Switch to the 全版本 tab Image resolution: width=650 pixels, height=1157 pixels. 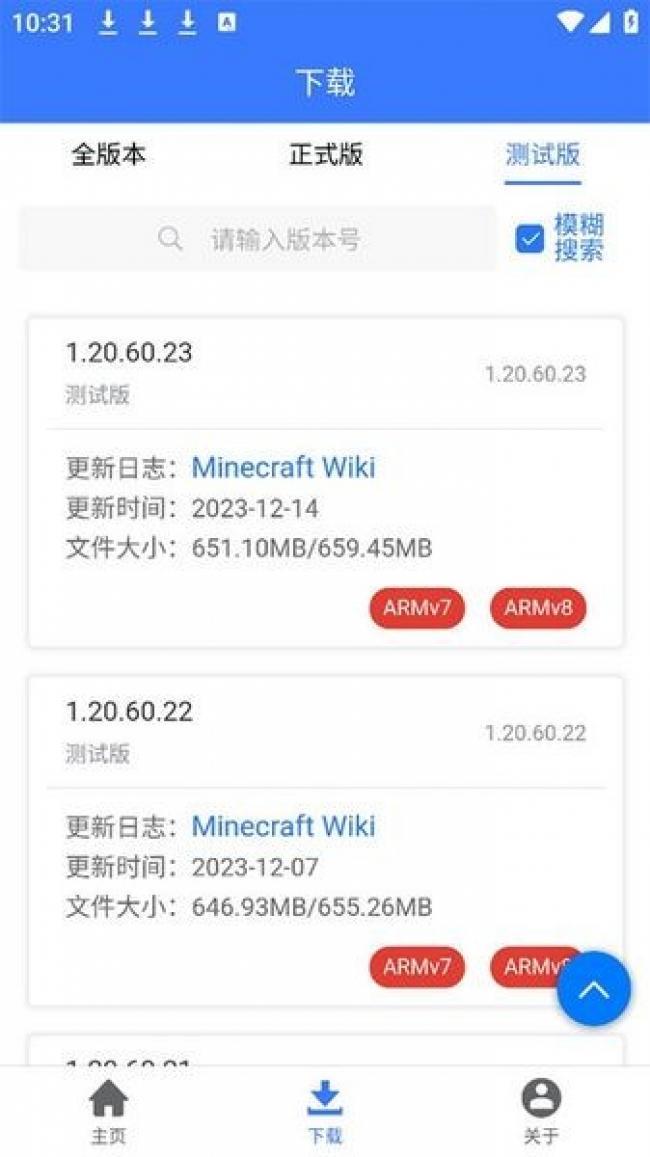(108, 155)
